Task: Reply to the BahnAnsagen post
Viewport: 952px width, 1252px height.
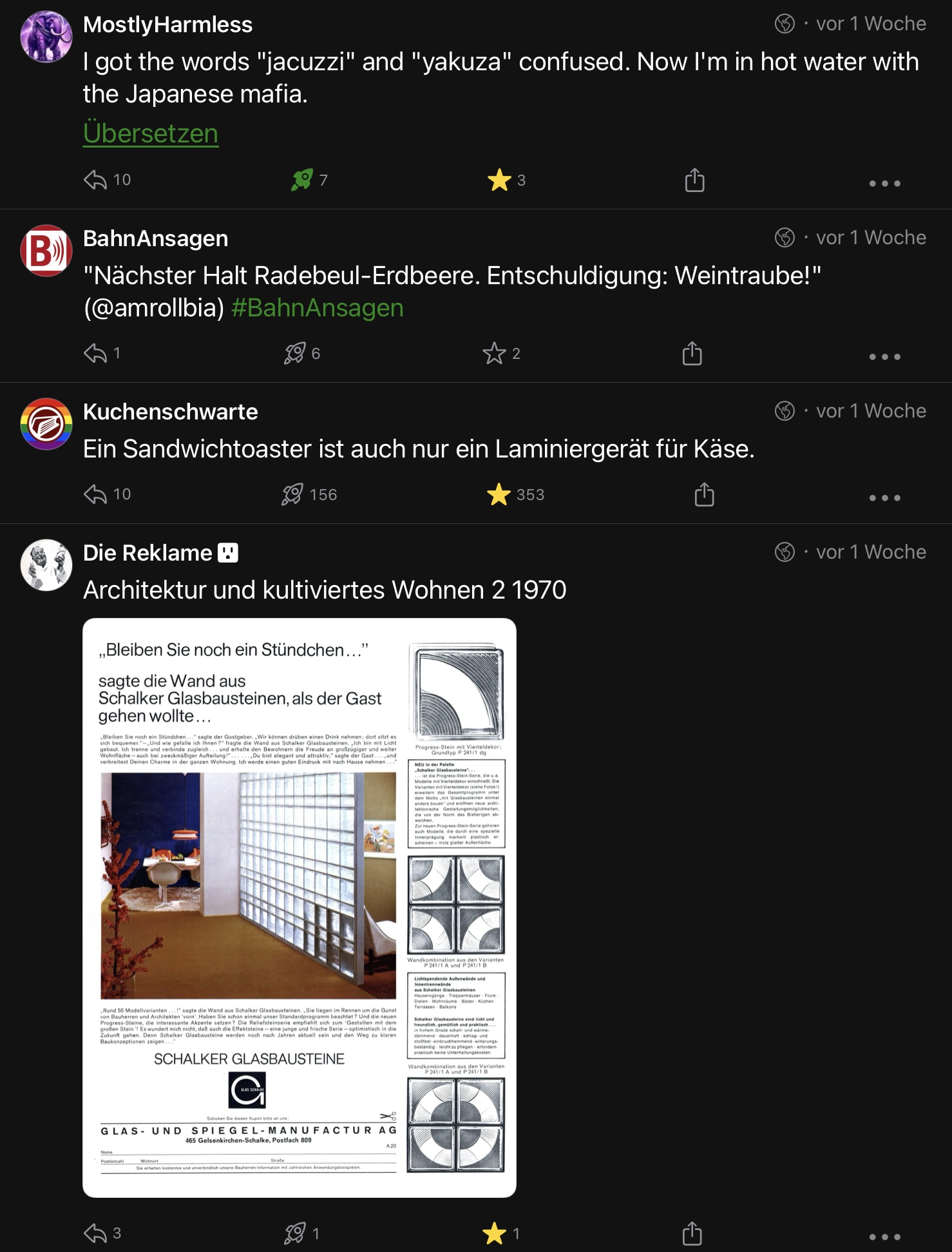Action: [x=95, y=353]
